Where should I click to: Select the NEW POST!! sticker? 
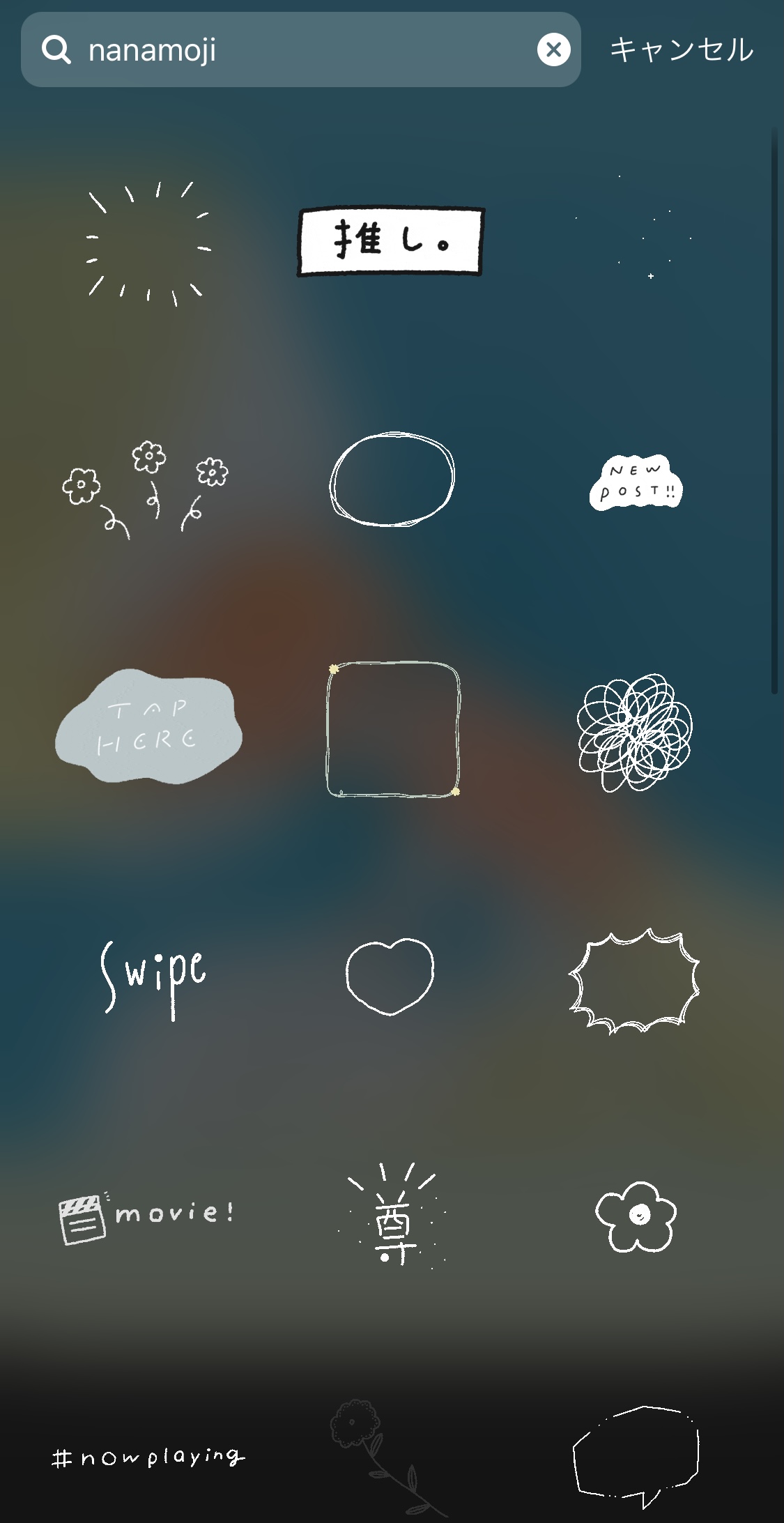tap(636, 482)
